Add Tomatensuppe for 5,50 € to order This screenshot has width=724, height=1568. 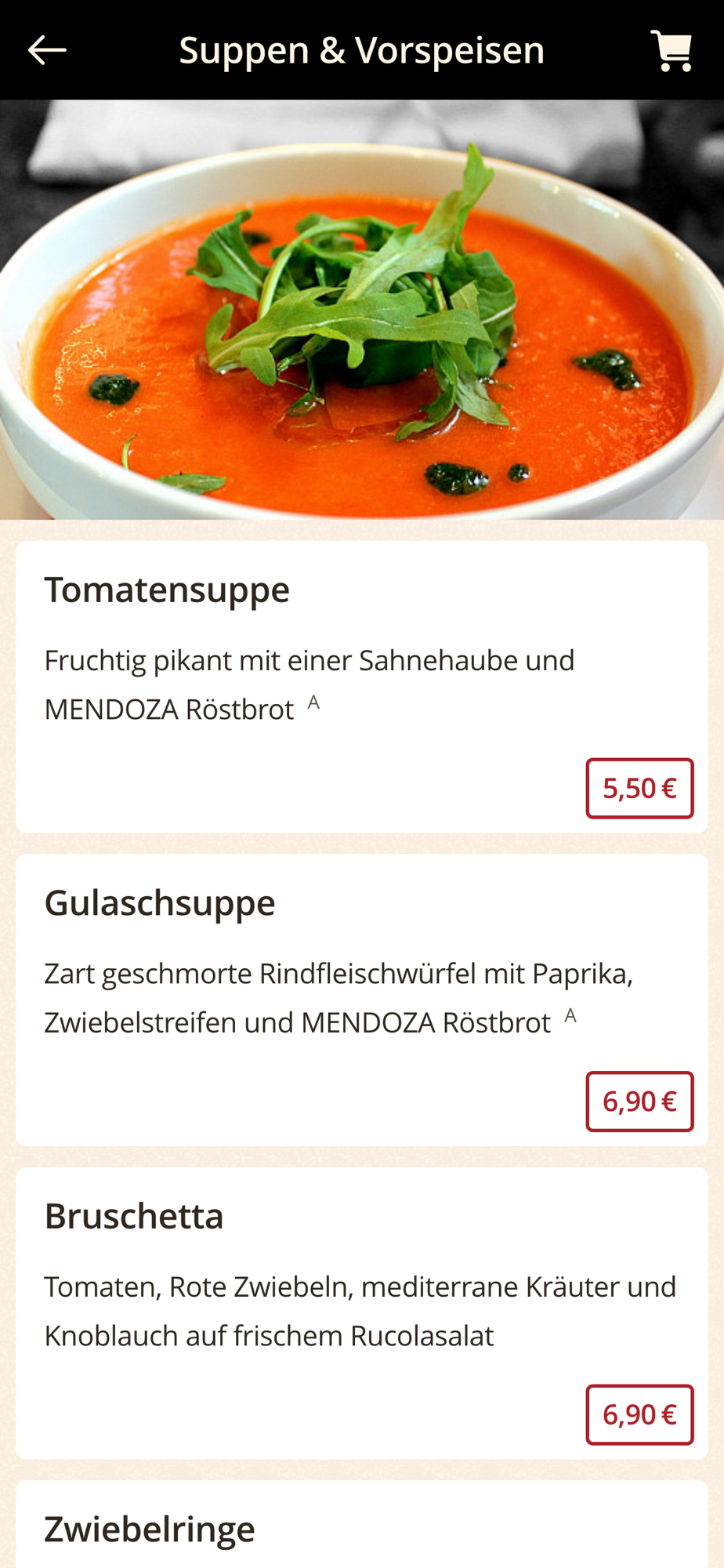pos(639,788)
